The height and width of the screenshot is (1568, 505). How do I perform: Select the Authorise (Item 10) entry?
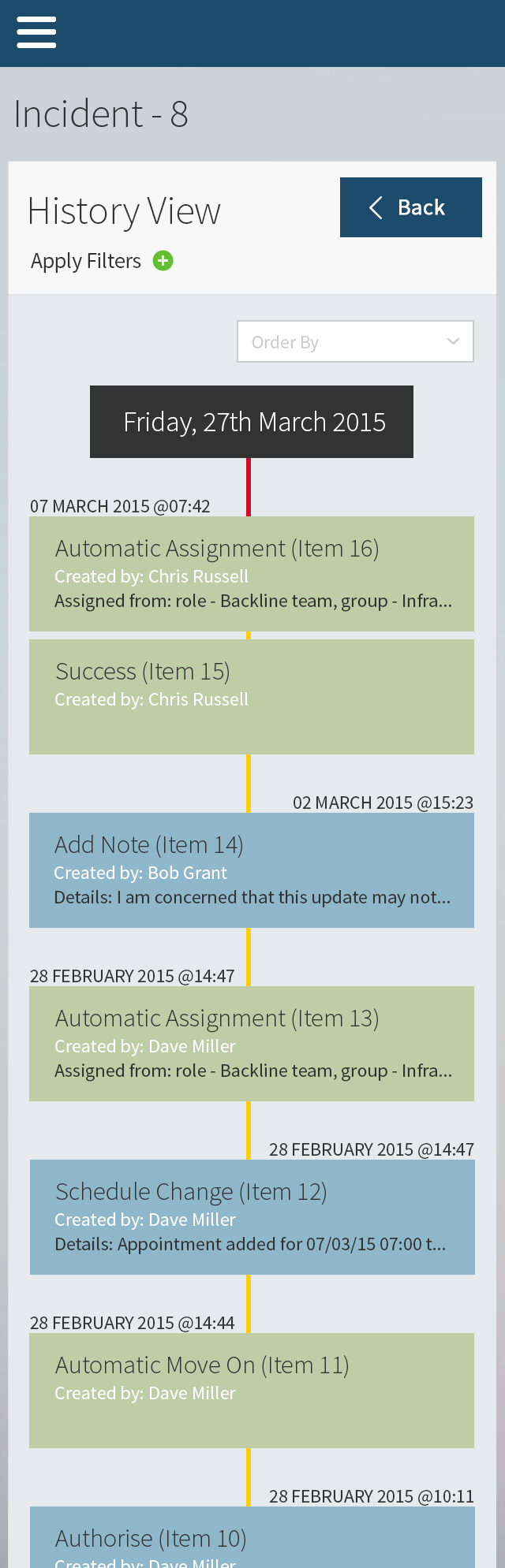tap(252, 1538)
